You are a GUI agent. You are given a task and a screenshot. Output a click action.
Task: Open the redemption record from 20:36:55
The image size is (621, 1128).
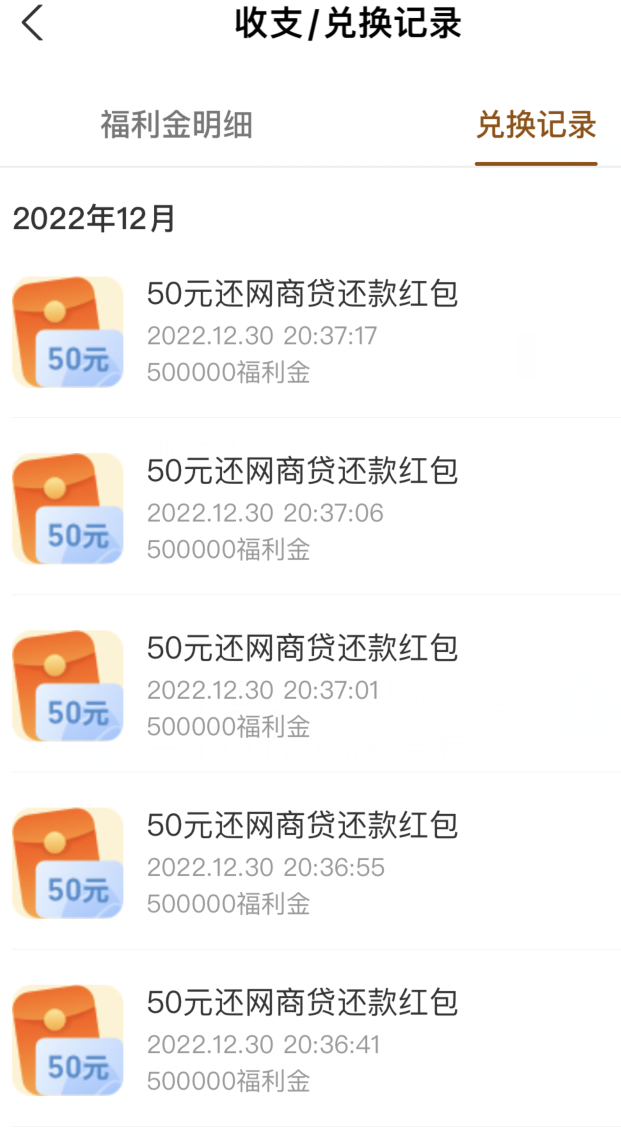(x=302, y=863)
